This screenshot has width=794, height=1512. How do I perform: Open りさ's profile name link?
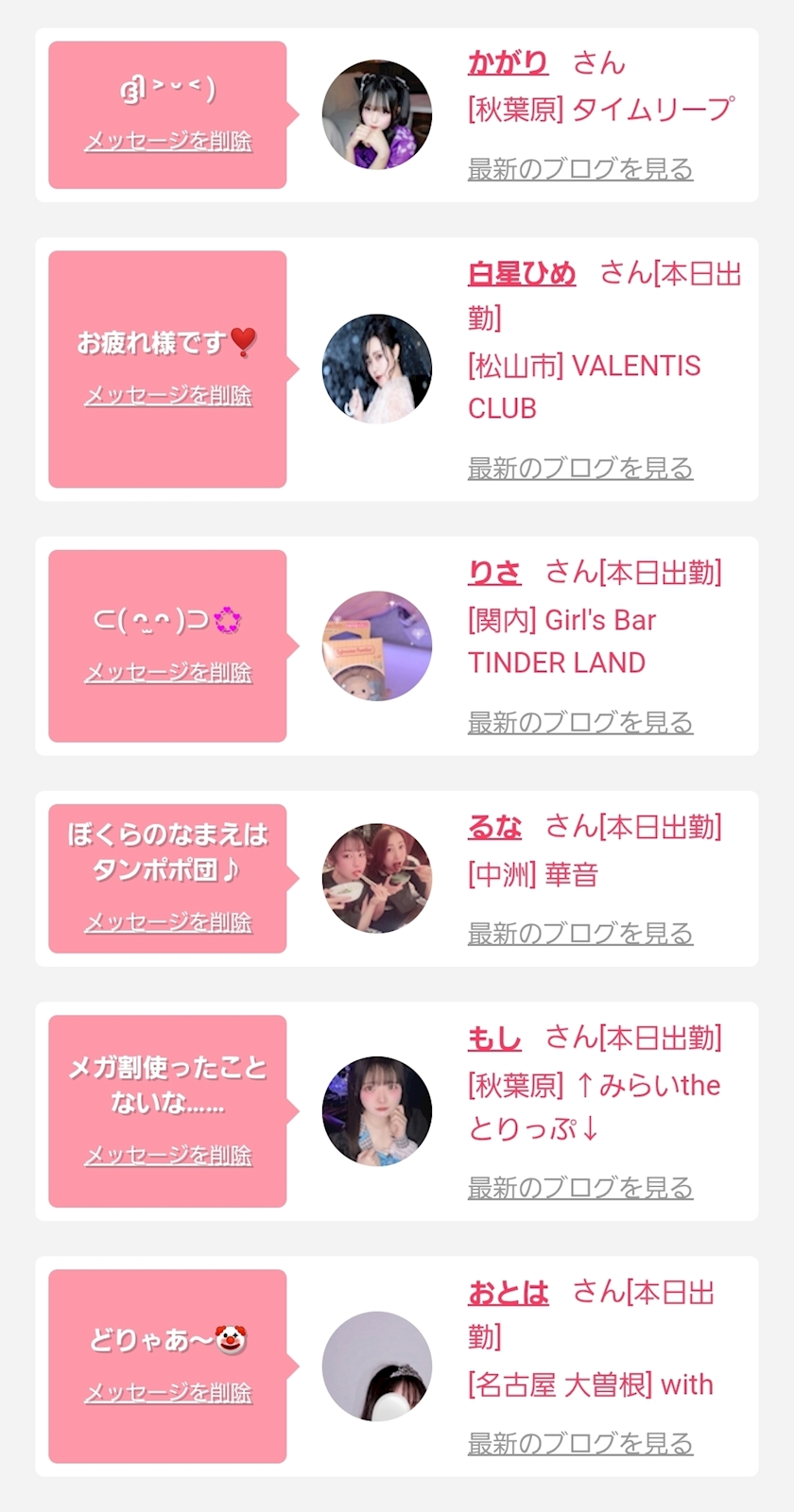tap(494, 572)
